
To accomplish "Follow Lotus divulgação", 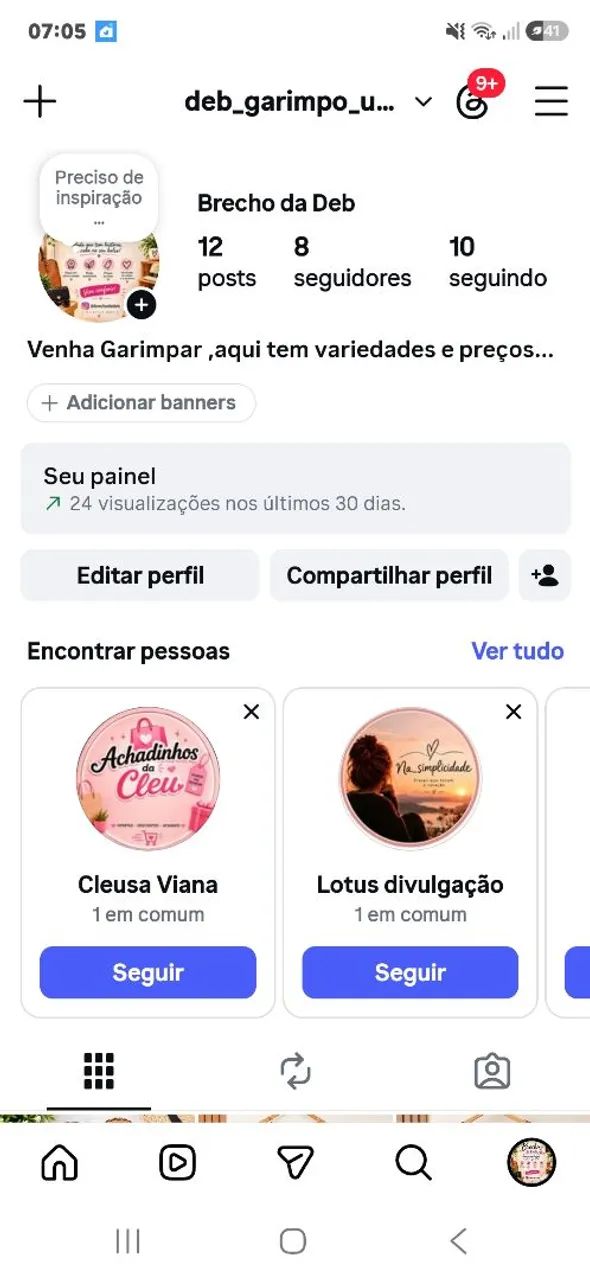I will 410,972.
